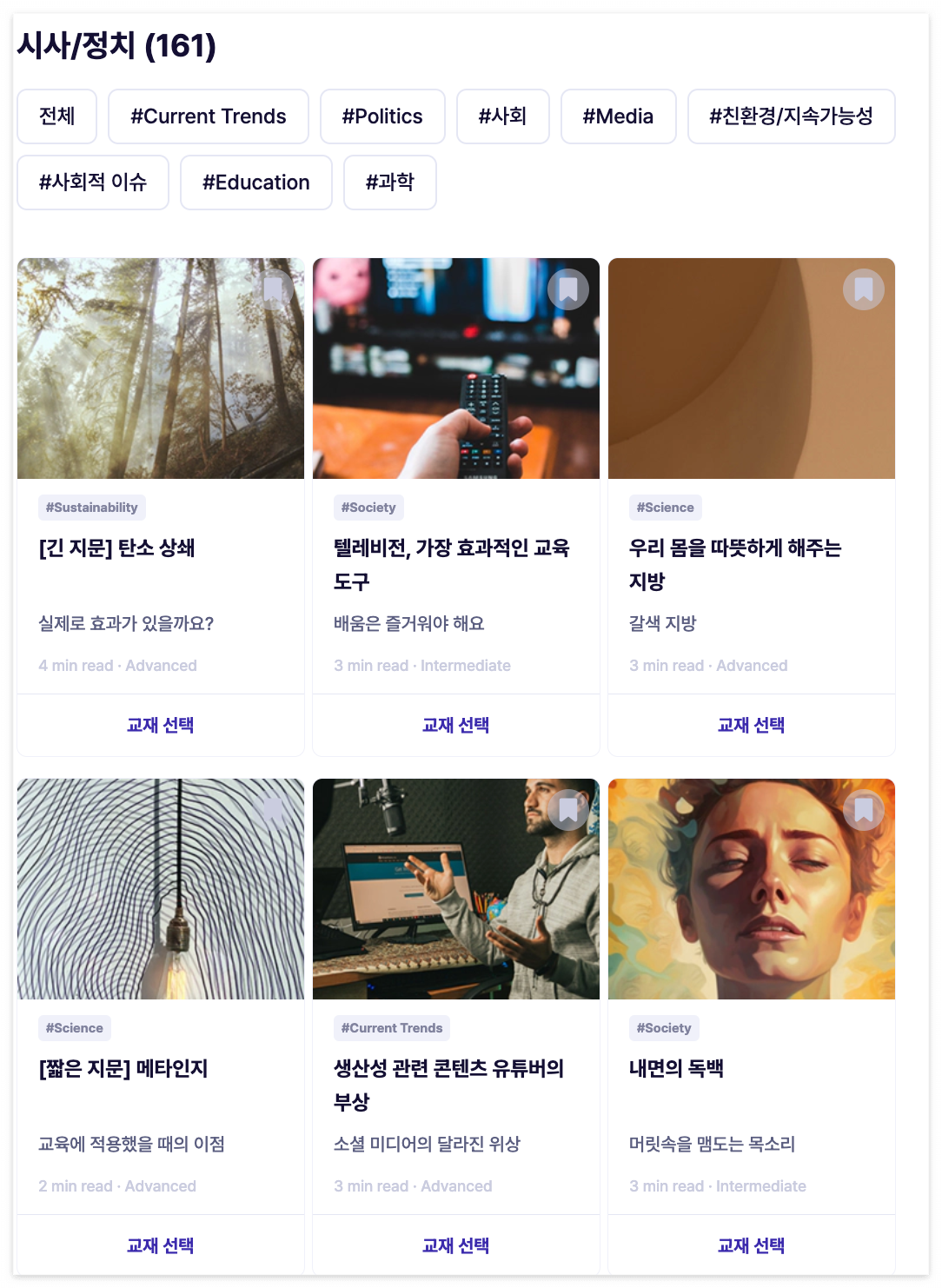Switch to the #Current Trends filter
The width and height of the screenshot is (942, 1288).
click(208, 116)
